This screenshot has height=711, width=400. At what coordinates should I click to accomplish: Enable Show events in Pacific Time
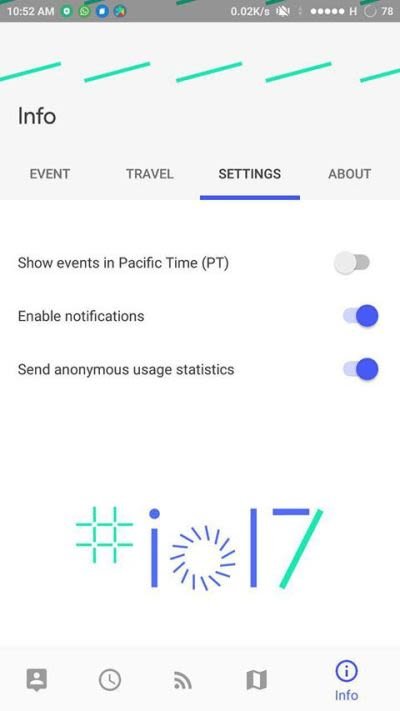tap(352, 263)
